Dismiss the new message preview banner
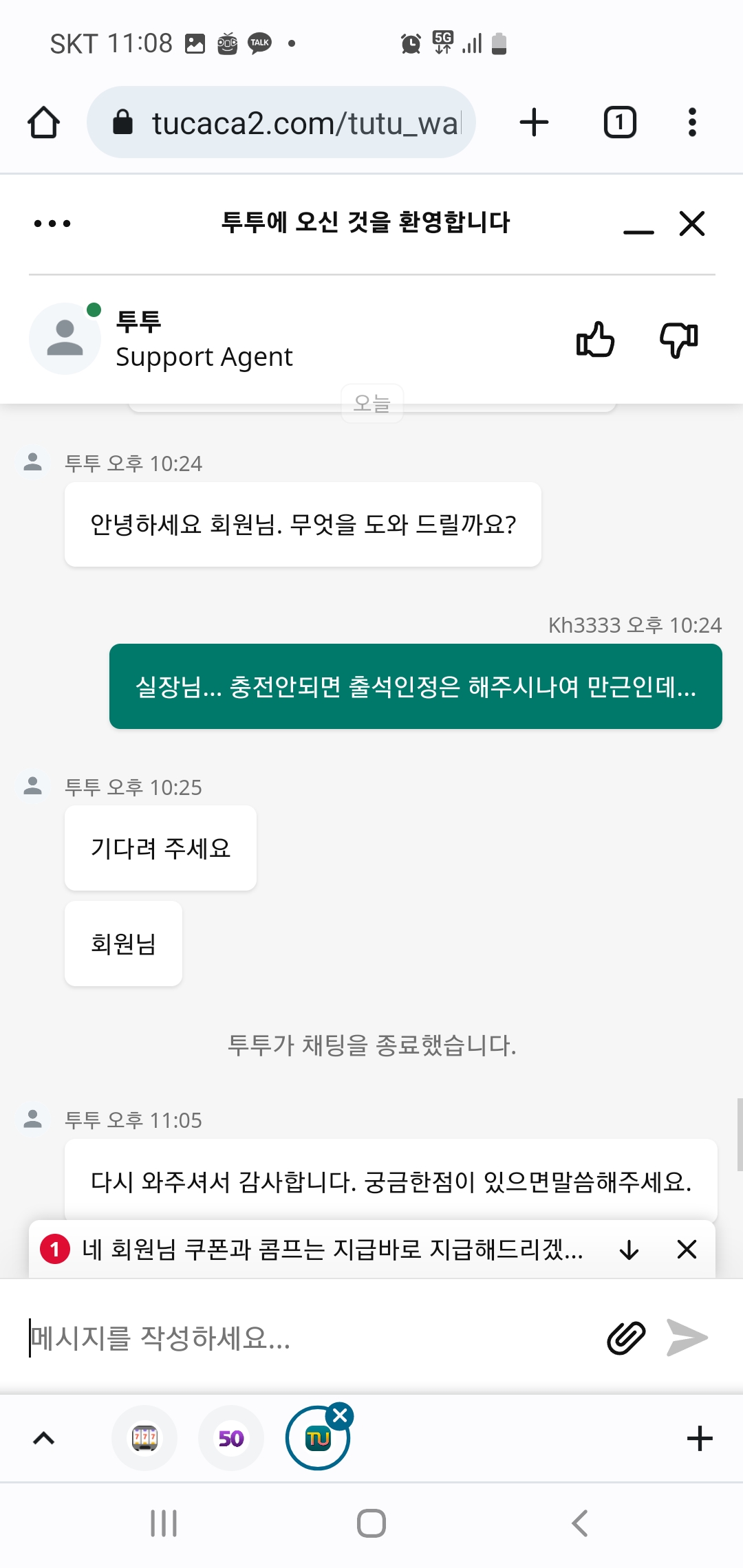This screenshot has height=1568, width=743. click(687, 1250)
